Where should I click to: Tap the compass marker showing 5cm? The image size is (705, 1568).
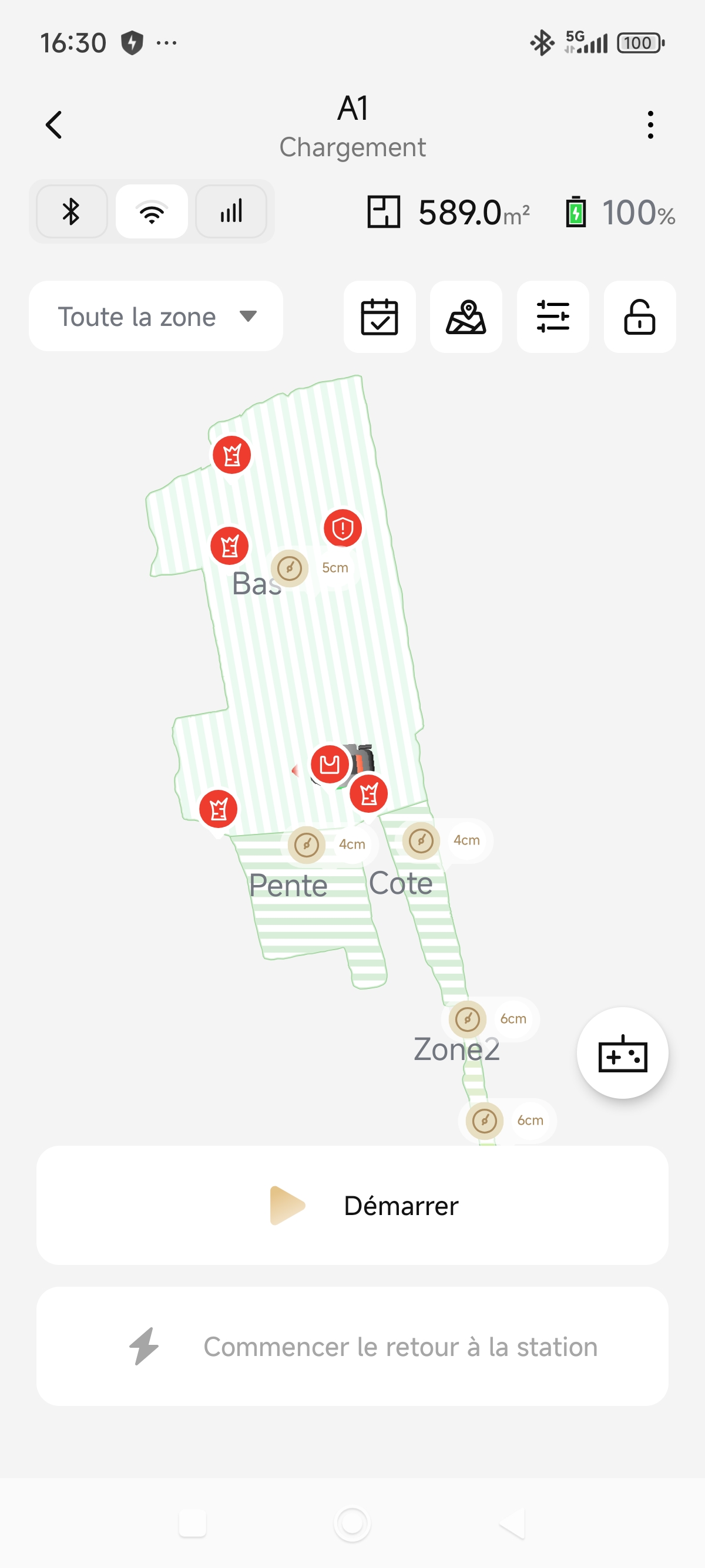289,569
